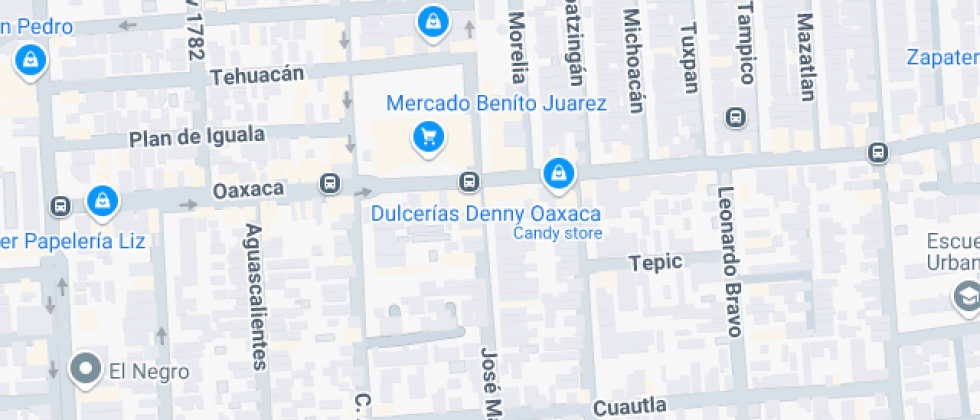The width and height of the screenshot is (980, 420).
Task: Open the school marker labeled Escue Urban
Action: pos(966,297)
